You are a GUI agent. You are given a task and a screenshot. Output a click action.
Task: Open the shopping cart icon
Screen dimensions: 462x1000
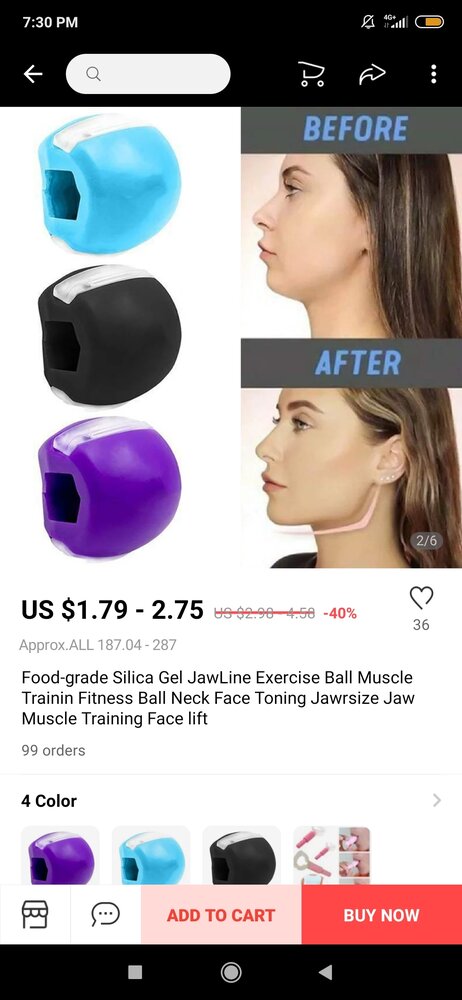click(x=311, y=74)
